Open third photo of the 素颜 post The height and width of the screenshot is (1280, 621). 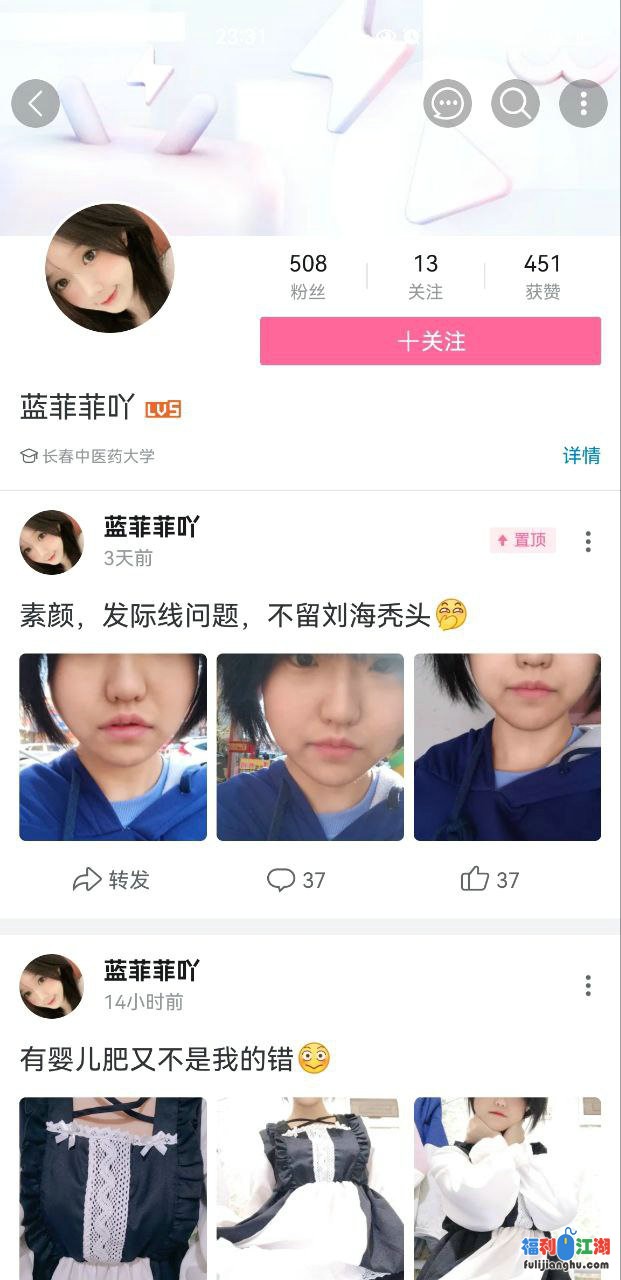[507, 747]
